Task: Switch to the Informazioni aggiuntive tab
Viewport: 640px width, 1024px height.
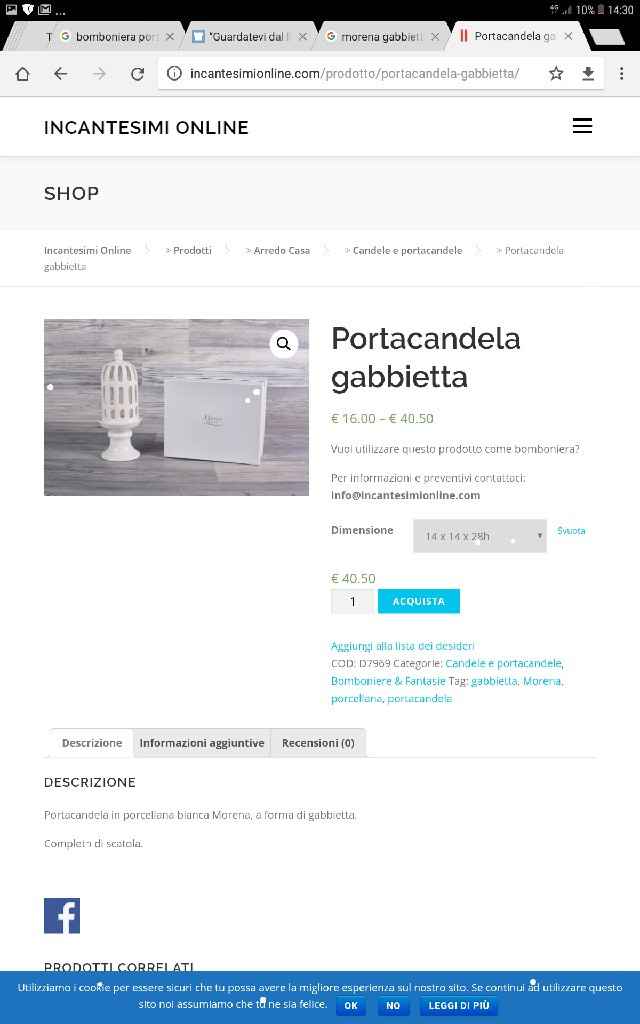Action: pos(202,743)
